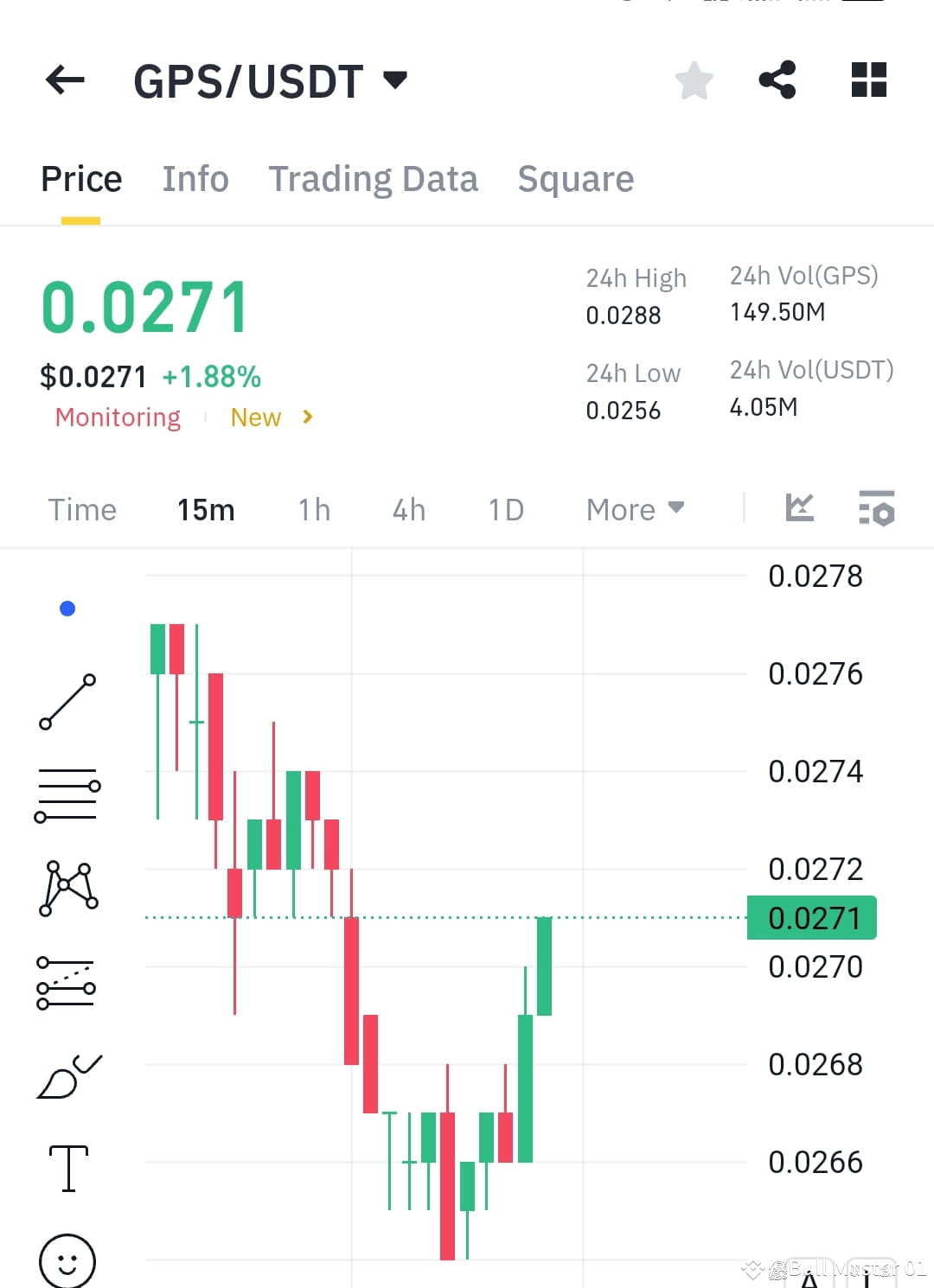
Task: Select the 1h timeframe
Action: (x=313, y=510)
